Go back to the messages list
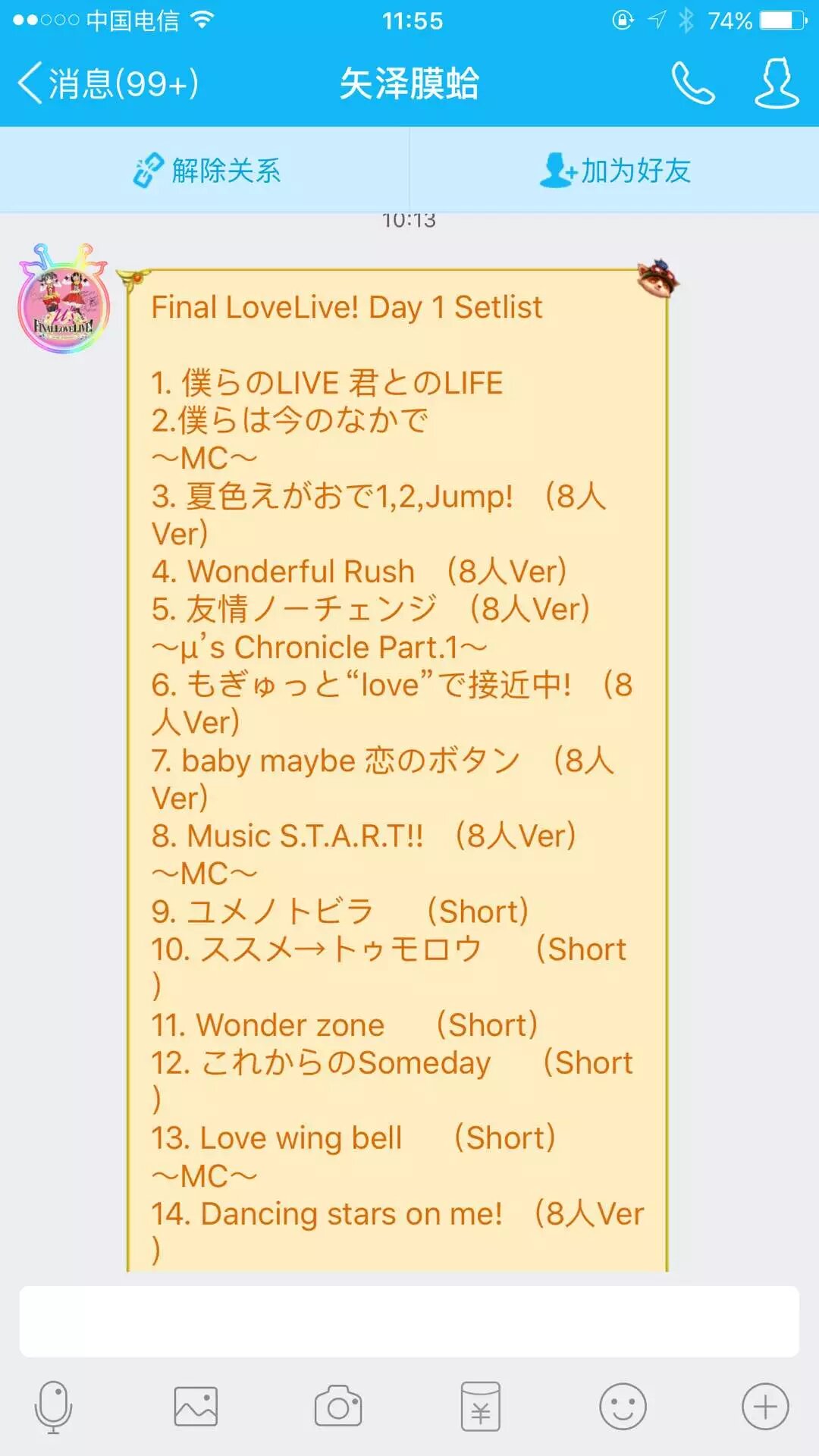 pyautogui.click(x=106, y=83)
